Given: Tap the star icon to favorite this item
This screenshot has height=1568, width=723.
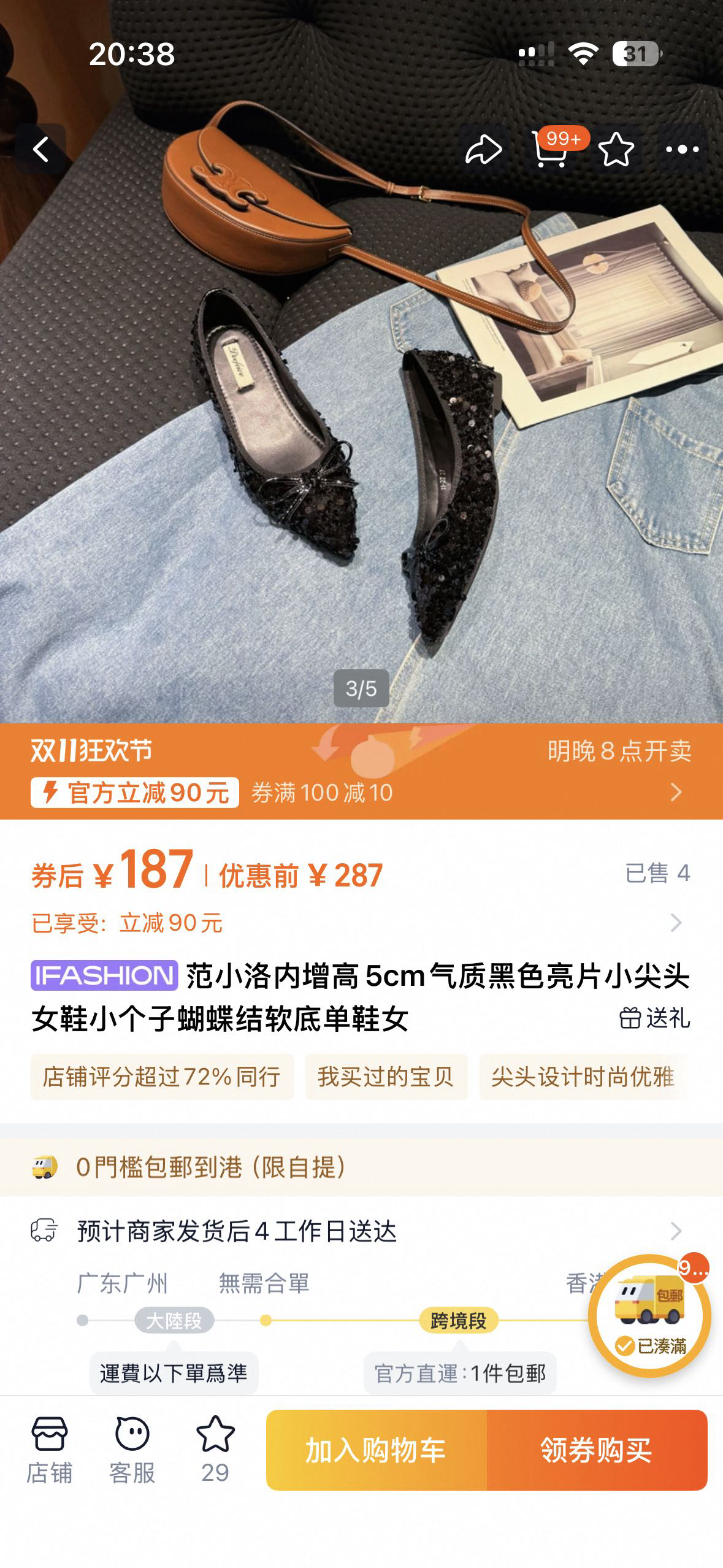Looking at the screenshot, I should [616, 149].
